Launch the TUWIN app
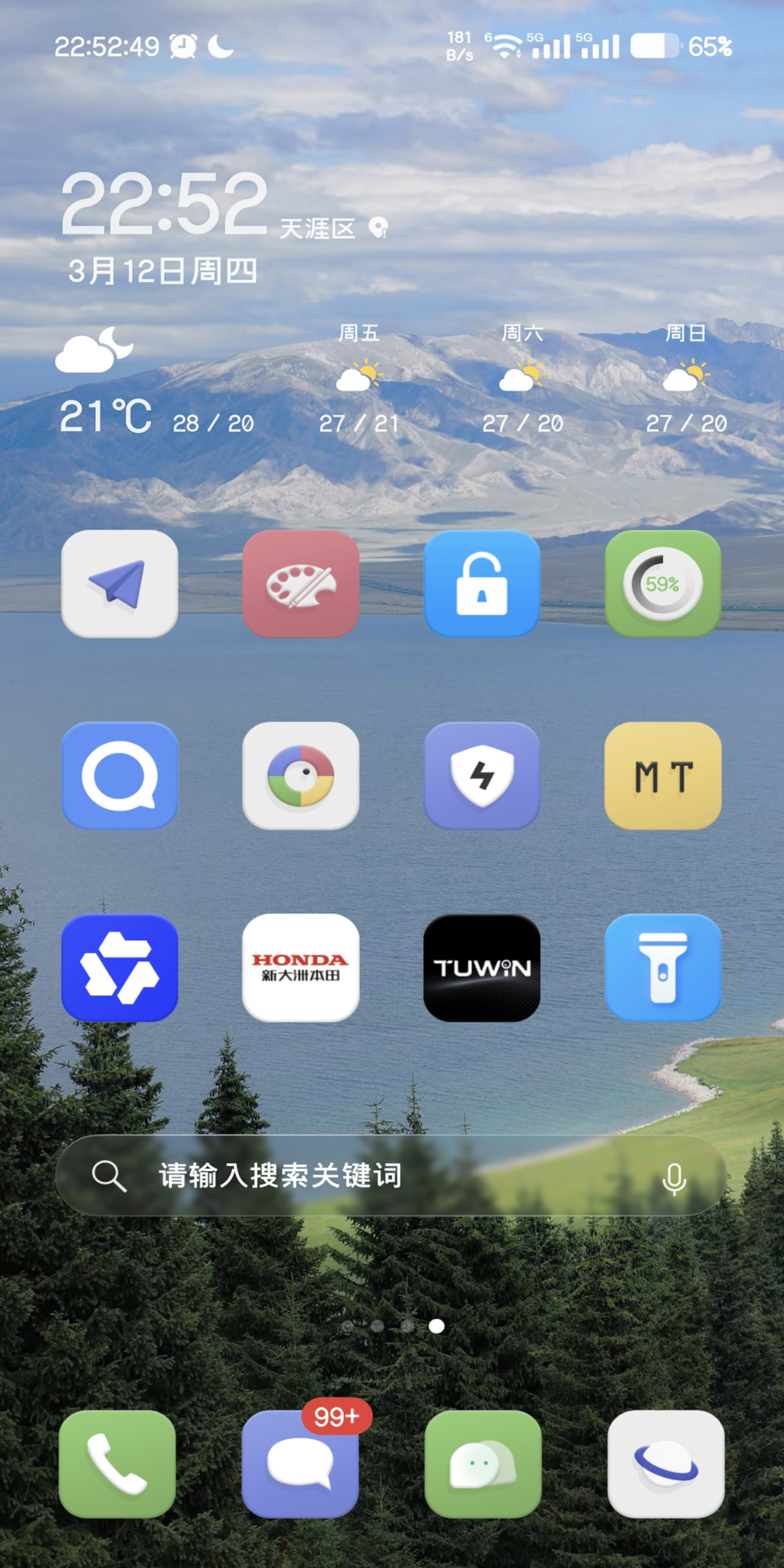 (x=482, y=968)
